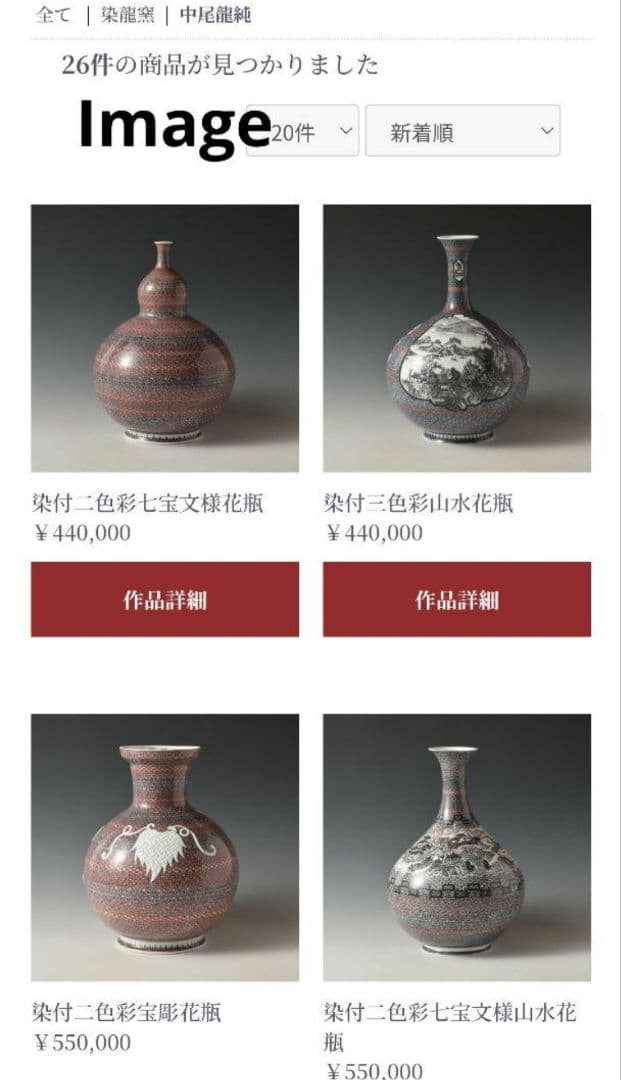621x1080 pixels.
Task: Tap 作品詳細 under 染付三色彩山水花瓶
Action: [457, 599]
